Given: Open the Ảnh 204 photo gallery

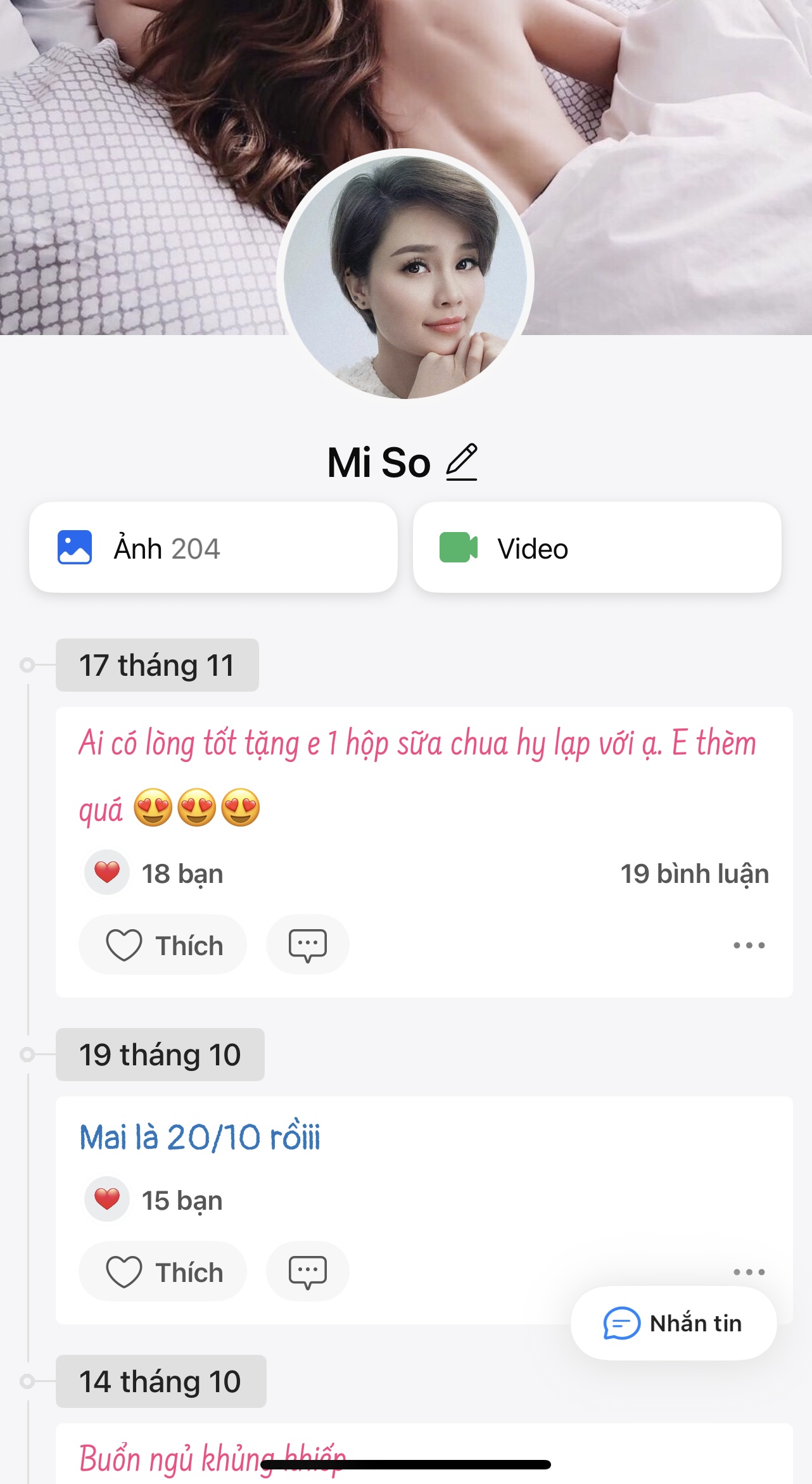Looking at the screenshot, I should (x=213, y=548).
